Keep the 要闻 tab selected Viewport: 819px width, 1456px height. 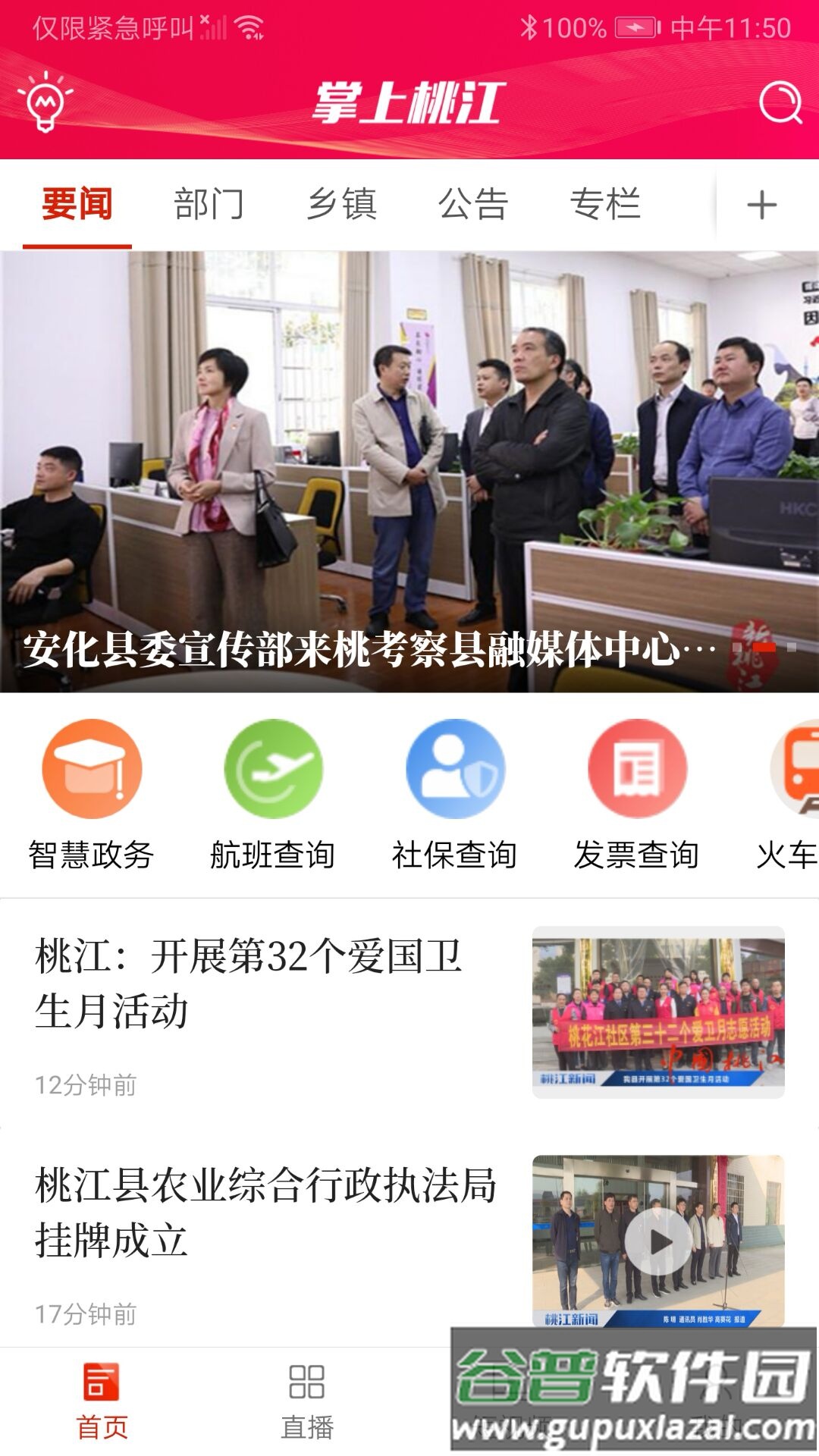[x=75, y=203]
